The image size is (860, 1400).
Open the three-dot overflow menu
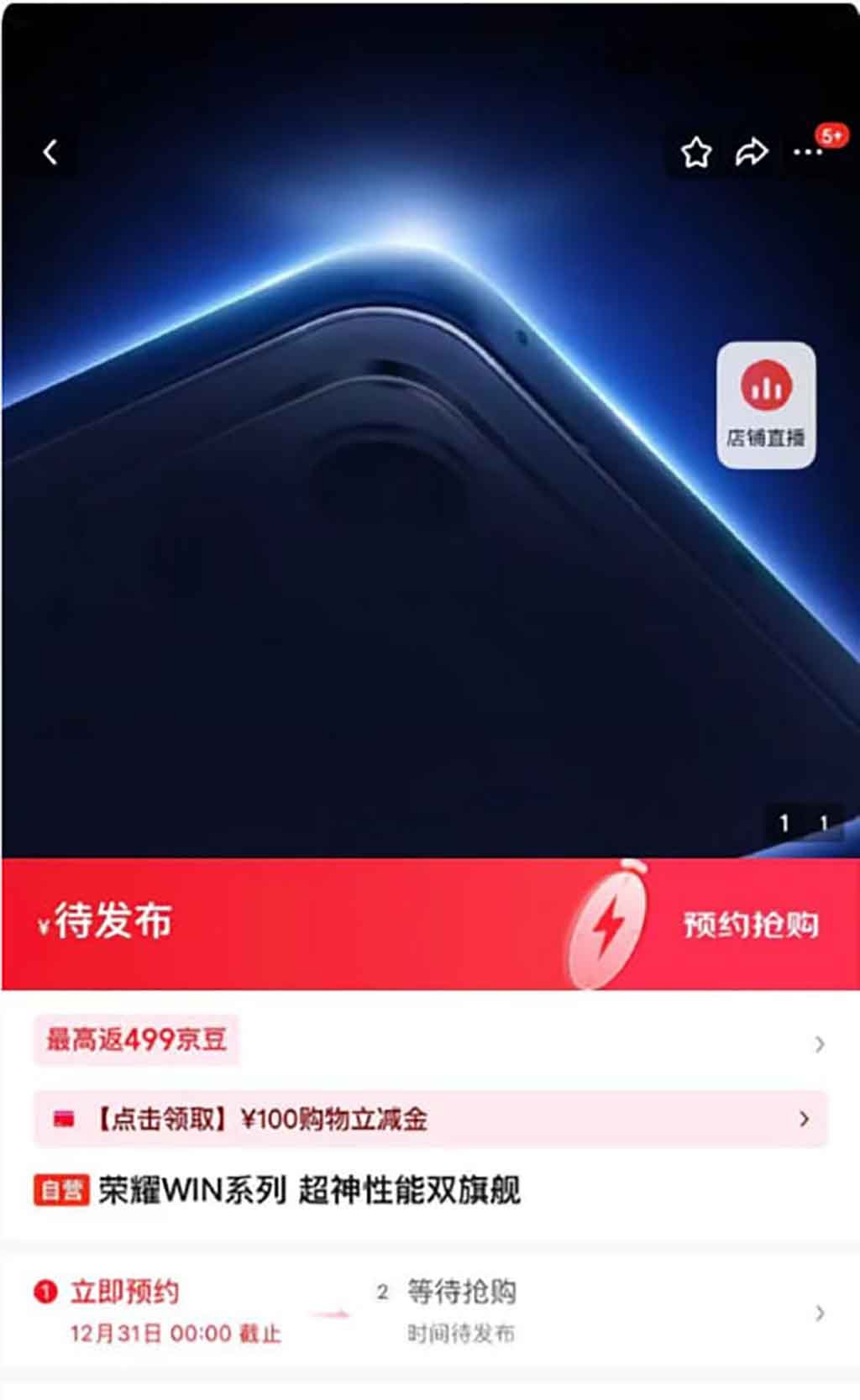point(808,153)
